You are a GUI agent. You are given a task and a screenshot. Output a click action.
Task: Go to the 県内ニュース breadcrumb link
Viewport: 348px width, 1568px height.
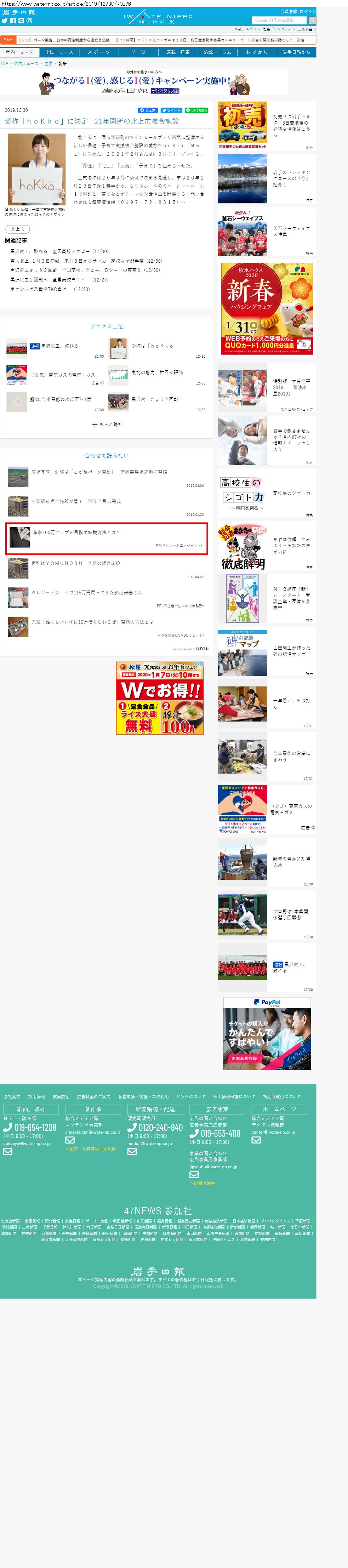point(26,63)
